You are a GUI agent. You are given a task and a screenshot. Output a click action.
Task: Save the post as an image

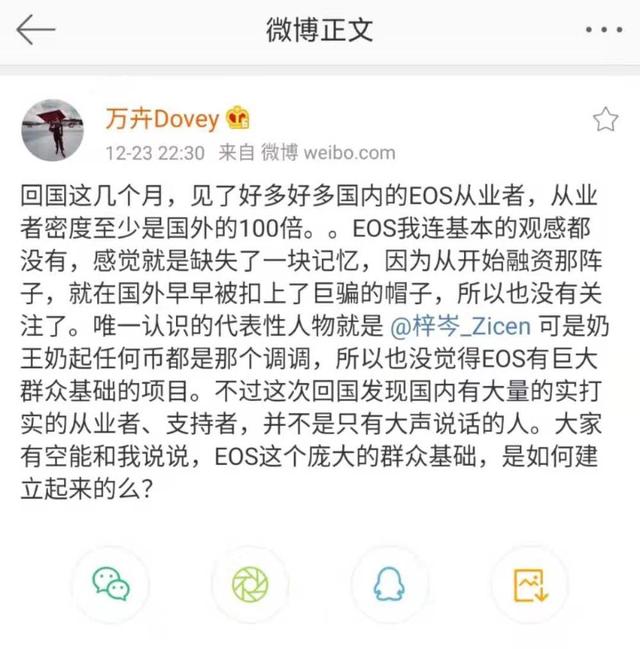(529, 583)
